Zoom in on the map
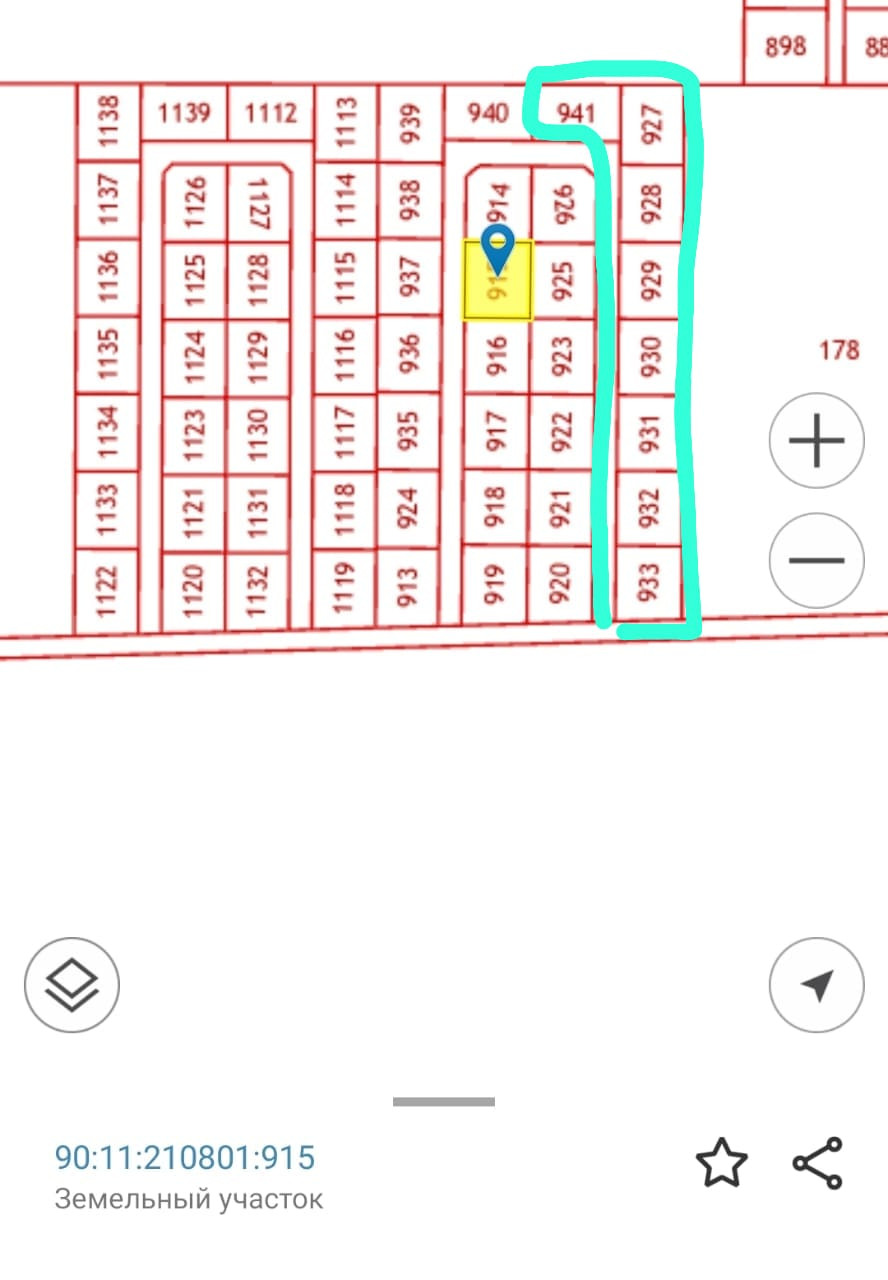The image size is (888, 1280). [816, 440]
